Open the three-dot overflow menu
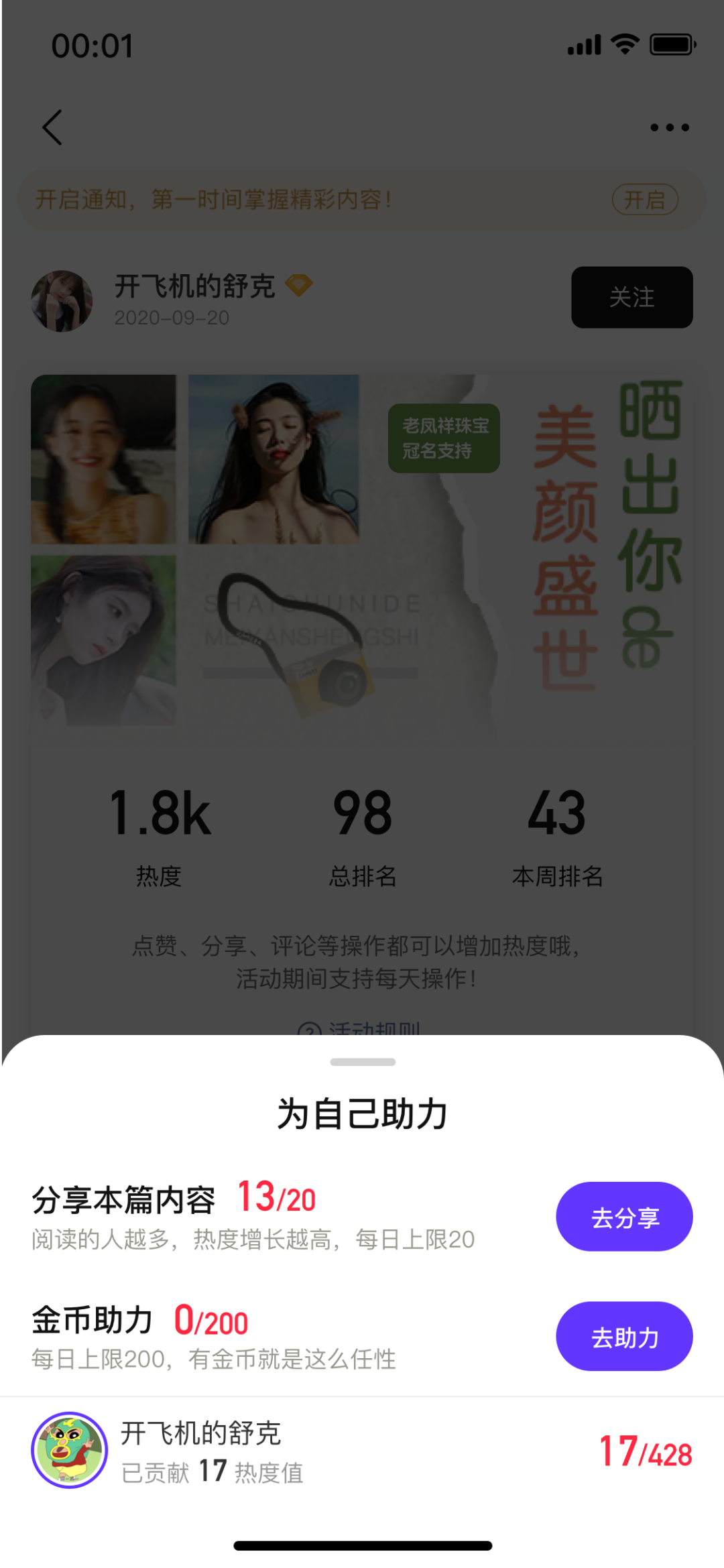The image size is (724, 1568). tap(669, 127)
